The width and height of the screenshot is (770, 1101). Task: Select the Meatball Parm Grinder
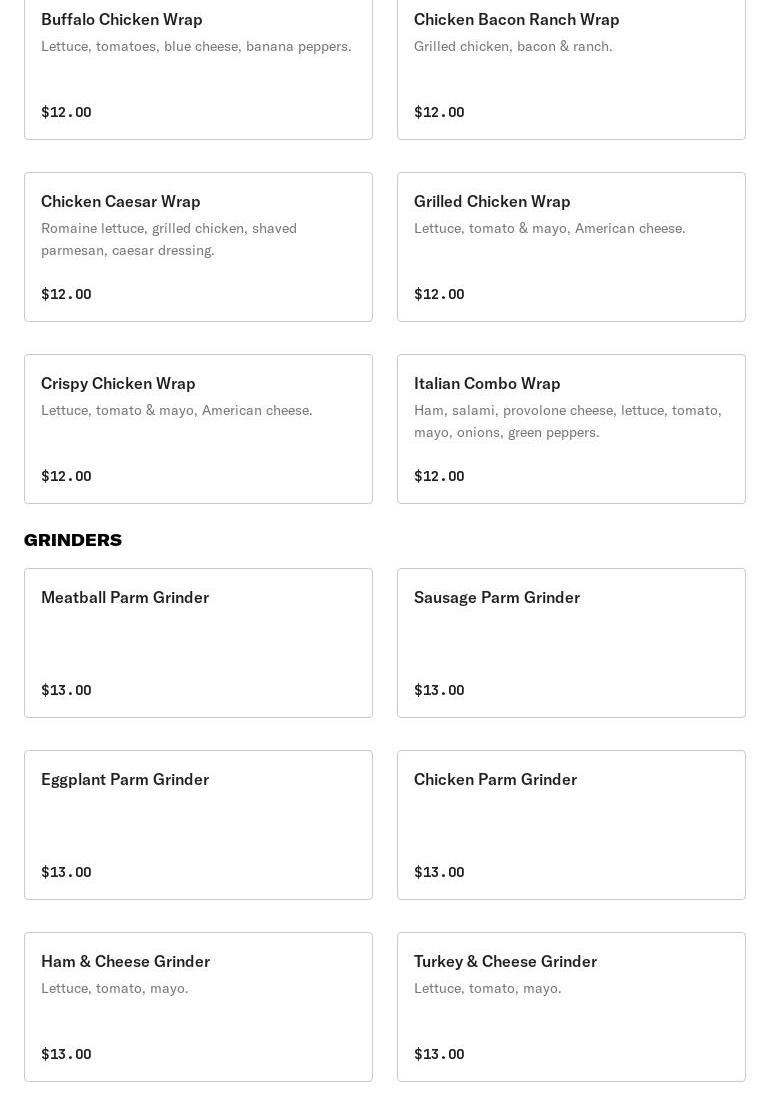pos(198,643)
